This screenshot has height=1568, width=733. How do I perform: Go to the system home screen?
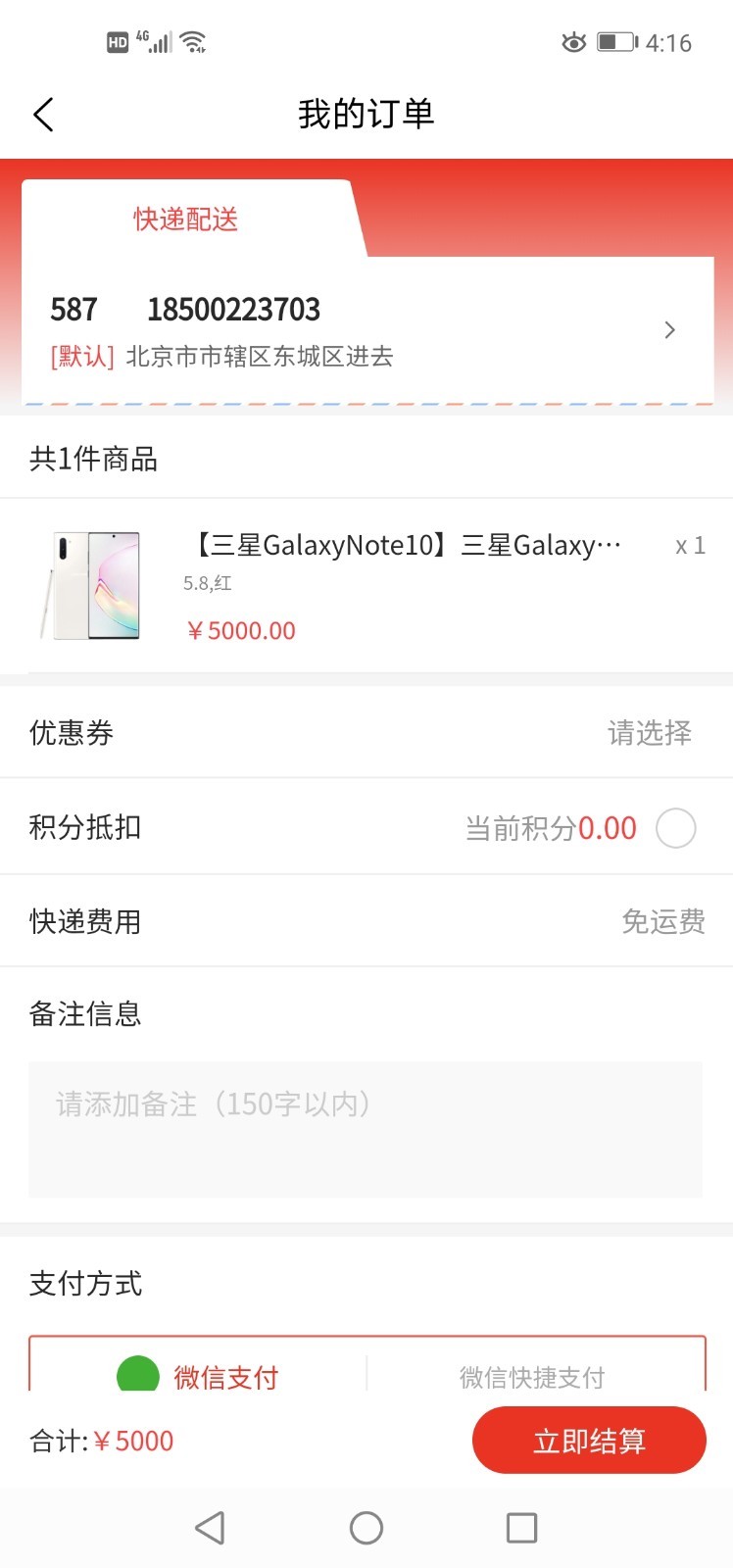pyautogui.click(x=366, y=1527)
